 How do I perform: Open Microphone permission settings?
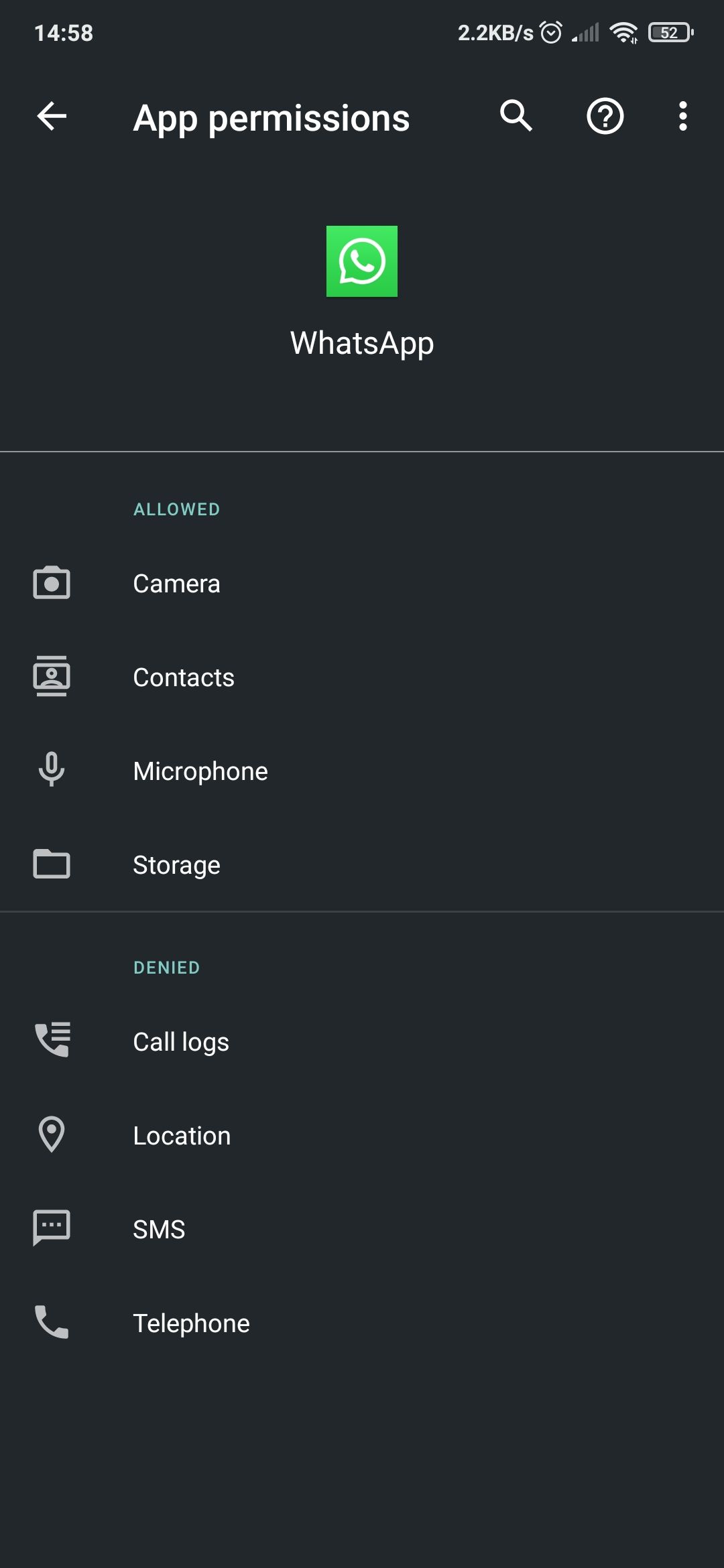[x=200, y=770]
